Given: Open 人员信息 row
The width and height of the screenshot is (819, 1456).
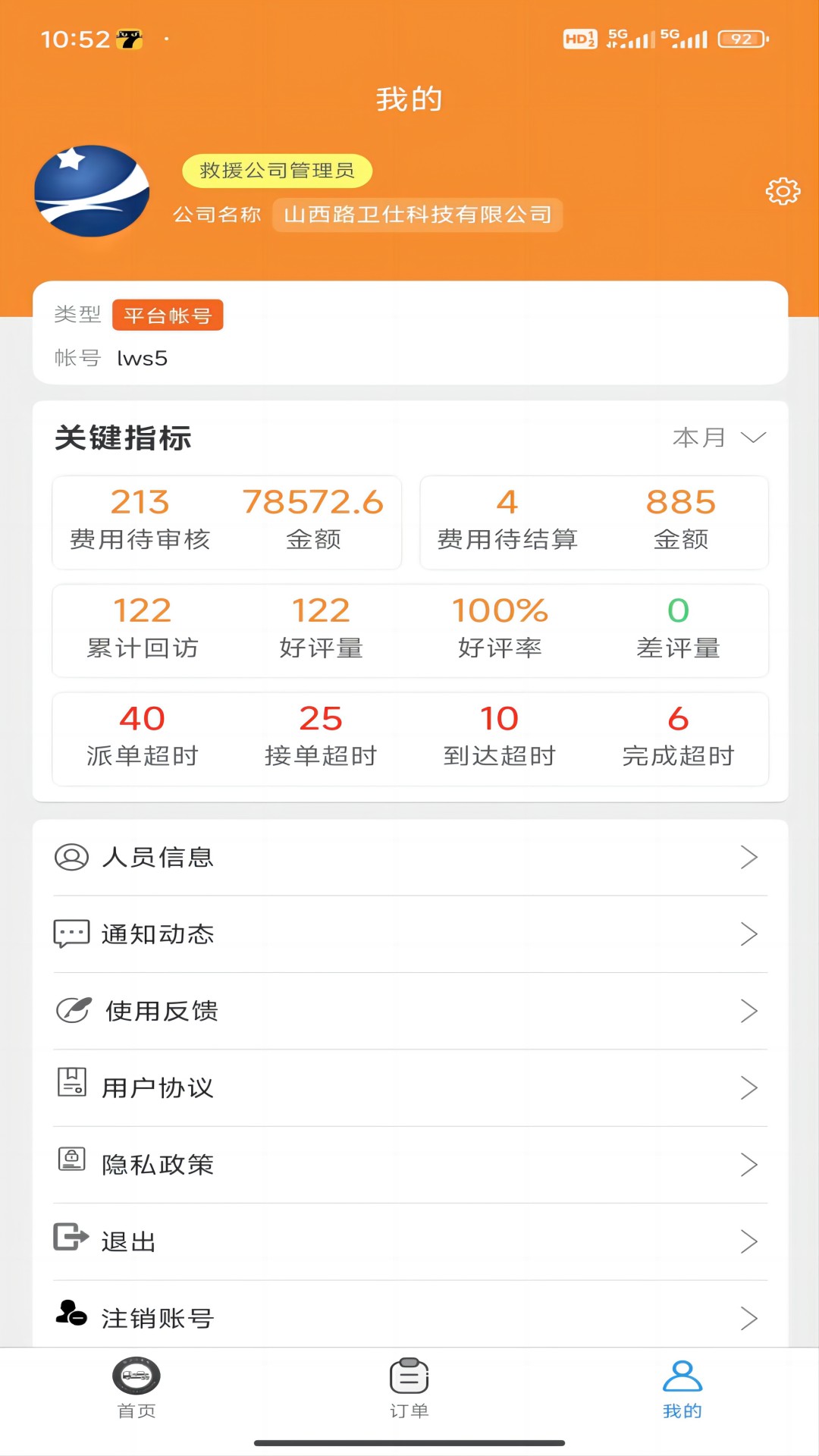Looking at the screenshot, I should point(409,857).
